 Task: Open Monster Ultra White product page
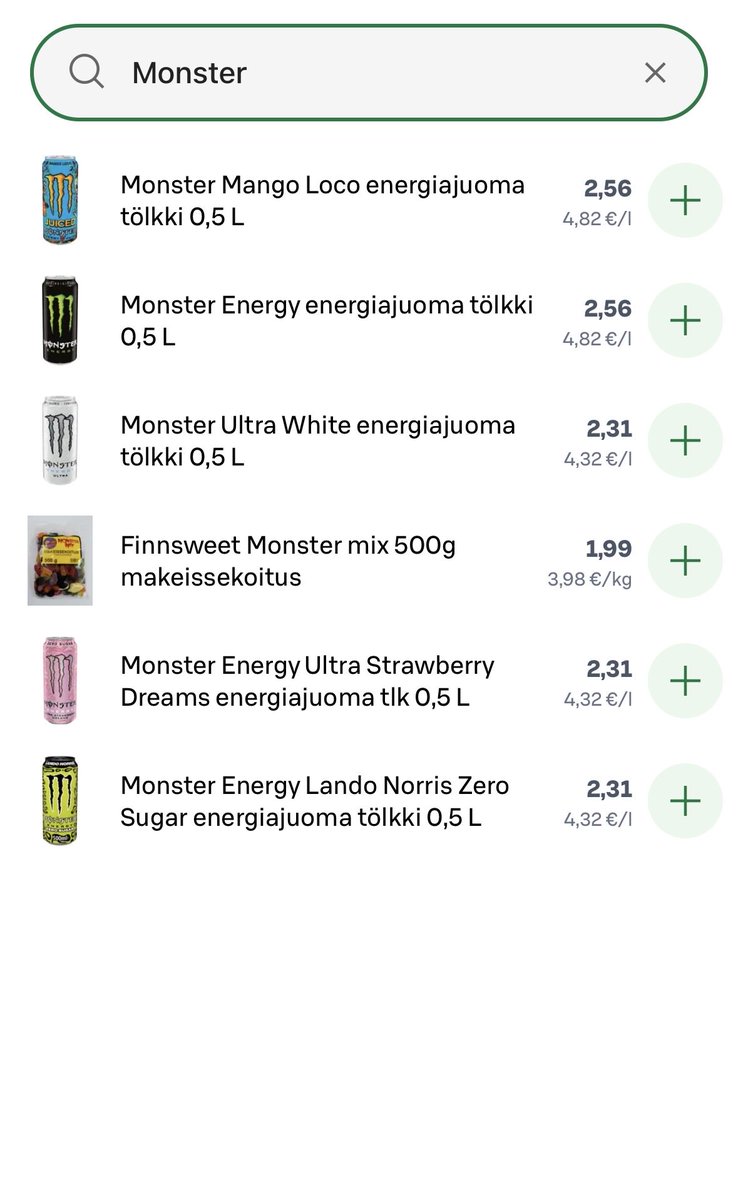pyautogui.click(x=317, y=441)
